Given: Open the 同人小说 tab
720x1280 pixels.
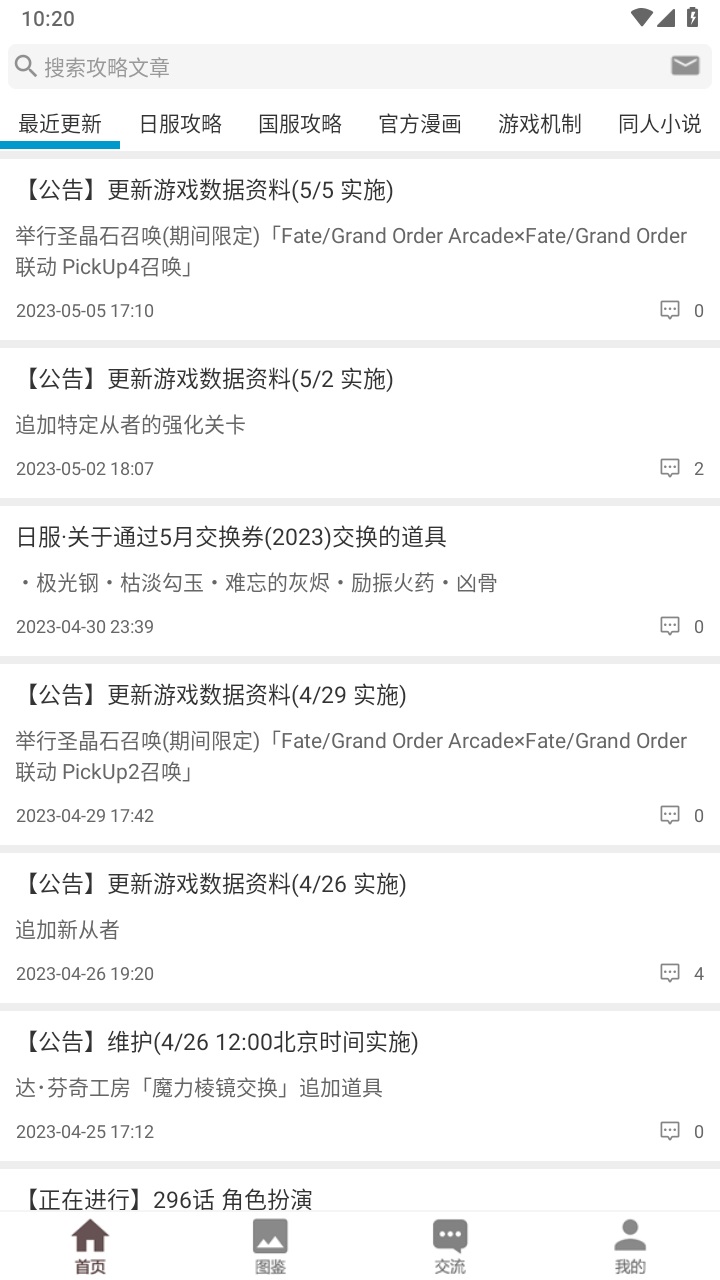Looking at the screenshot, I should click(658, 124).
